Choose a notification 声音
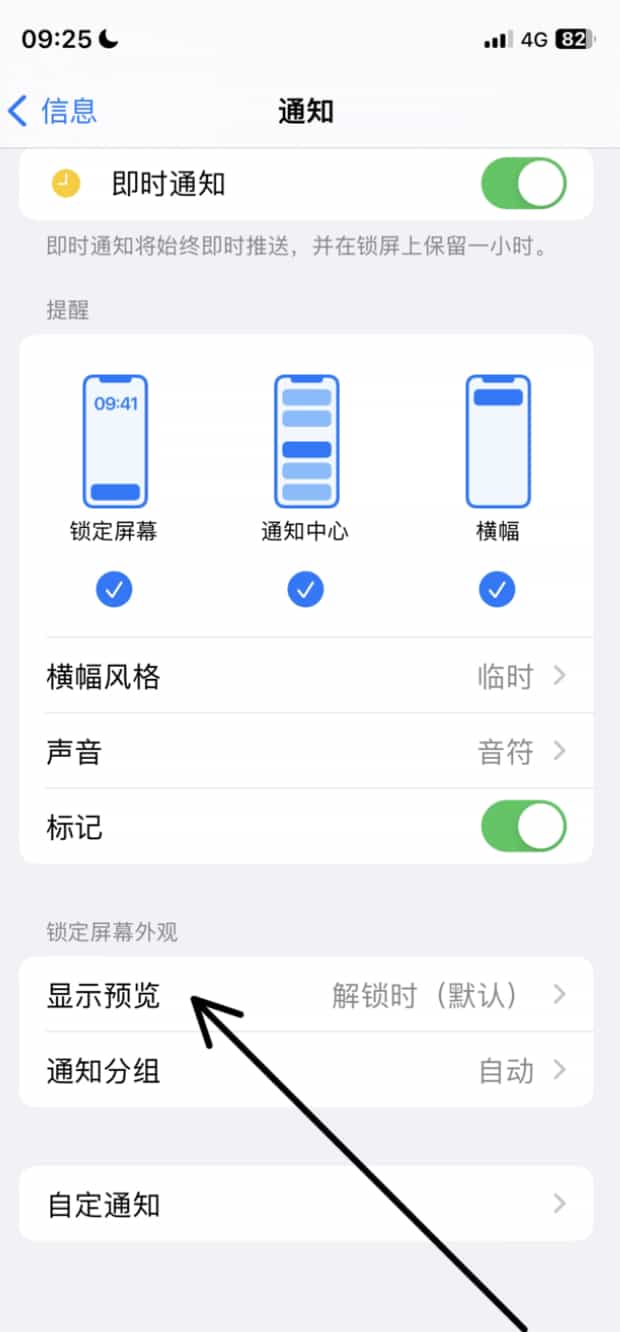The height and width of the screenshot is (1332, 620). [x=306, y=752]
